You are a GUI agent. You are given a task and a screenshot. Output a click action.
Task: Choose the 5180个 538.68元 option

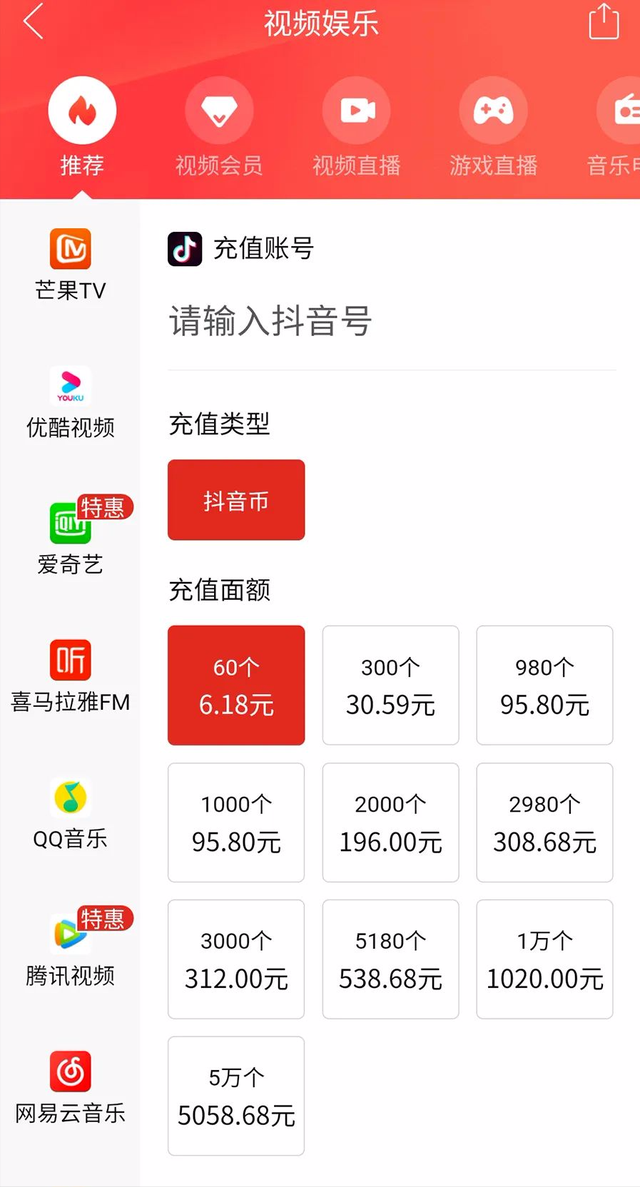pos(391,959)
